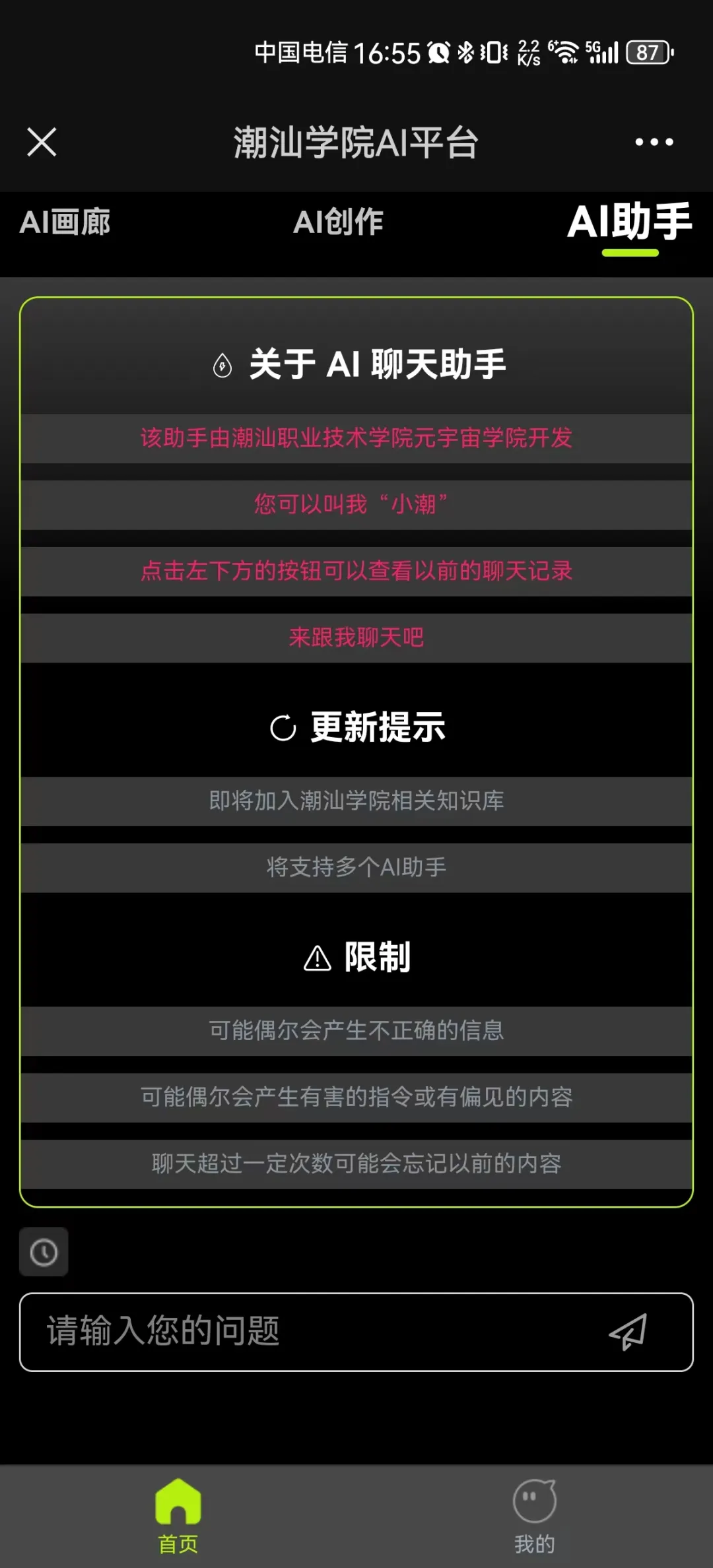Switch to the AI创作 tab
The image size is (713, 1568).
click(x=338, y=222)
